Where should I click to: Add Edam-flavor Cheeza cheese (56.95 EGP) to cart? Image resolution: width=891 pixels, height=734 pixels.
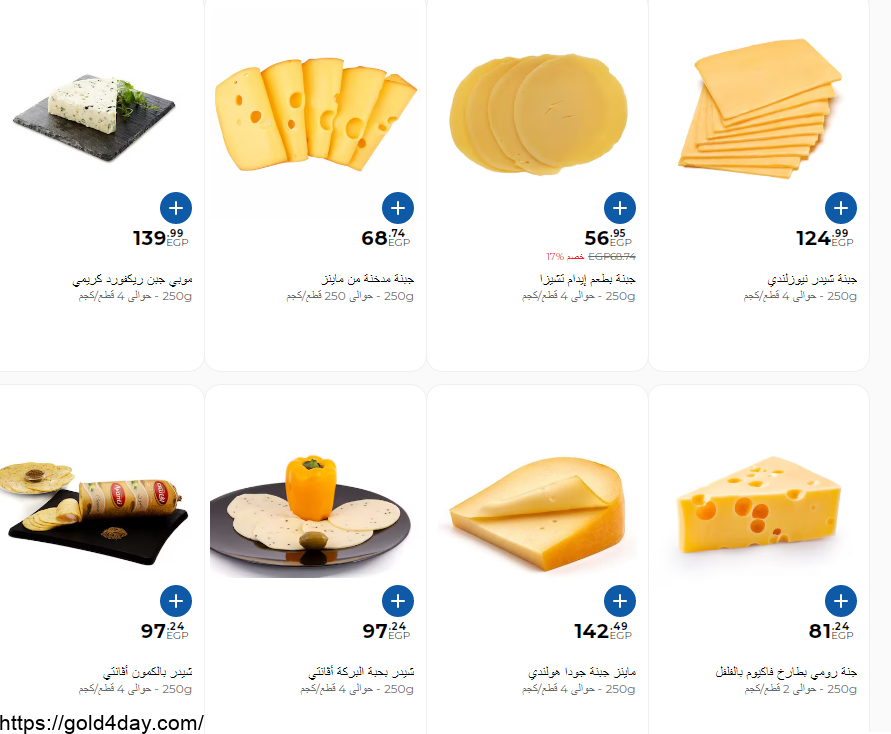click(x=620, y=208)
